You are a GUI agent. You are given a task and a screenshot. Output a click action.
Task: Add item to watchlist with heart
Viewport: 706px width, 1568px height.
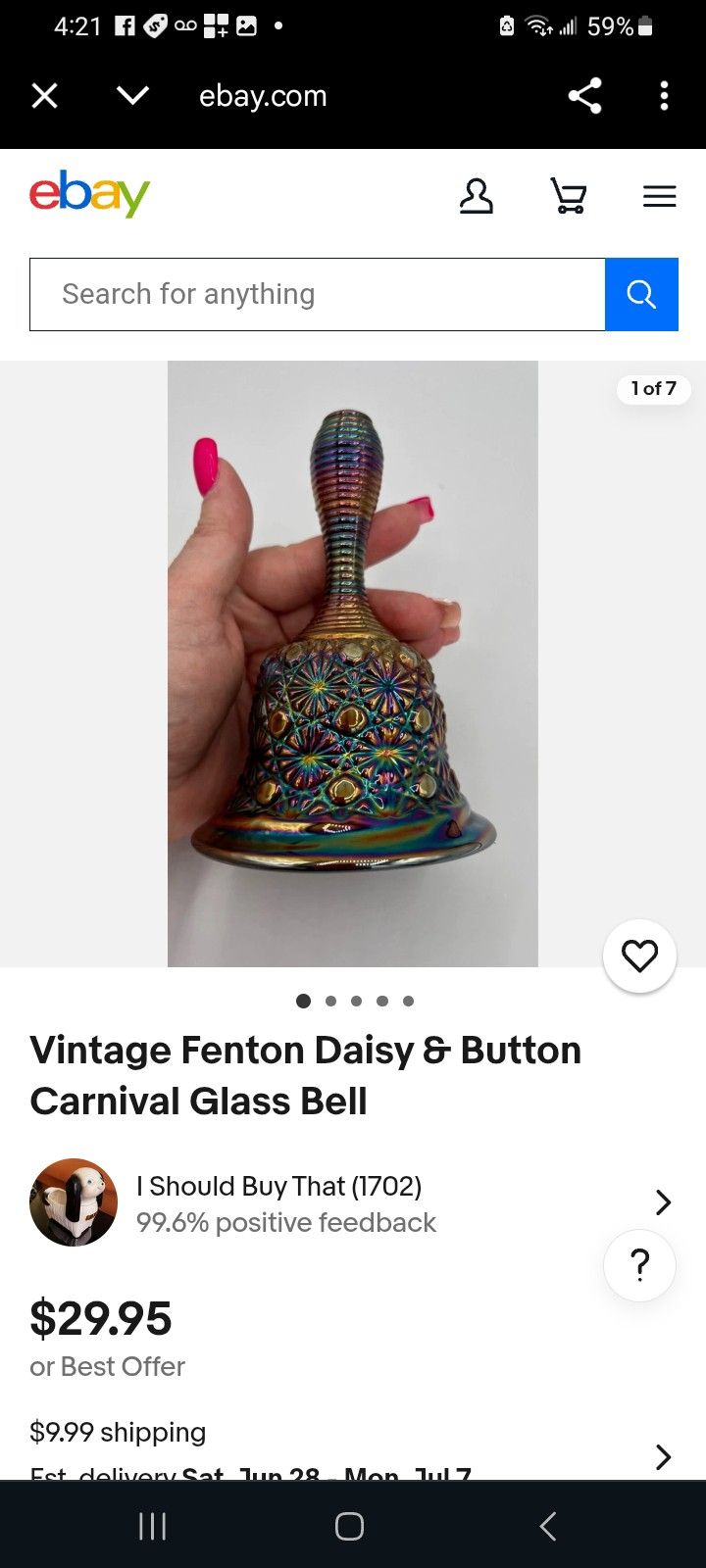(x=639, y=955)
